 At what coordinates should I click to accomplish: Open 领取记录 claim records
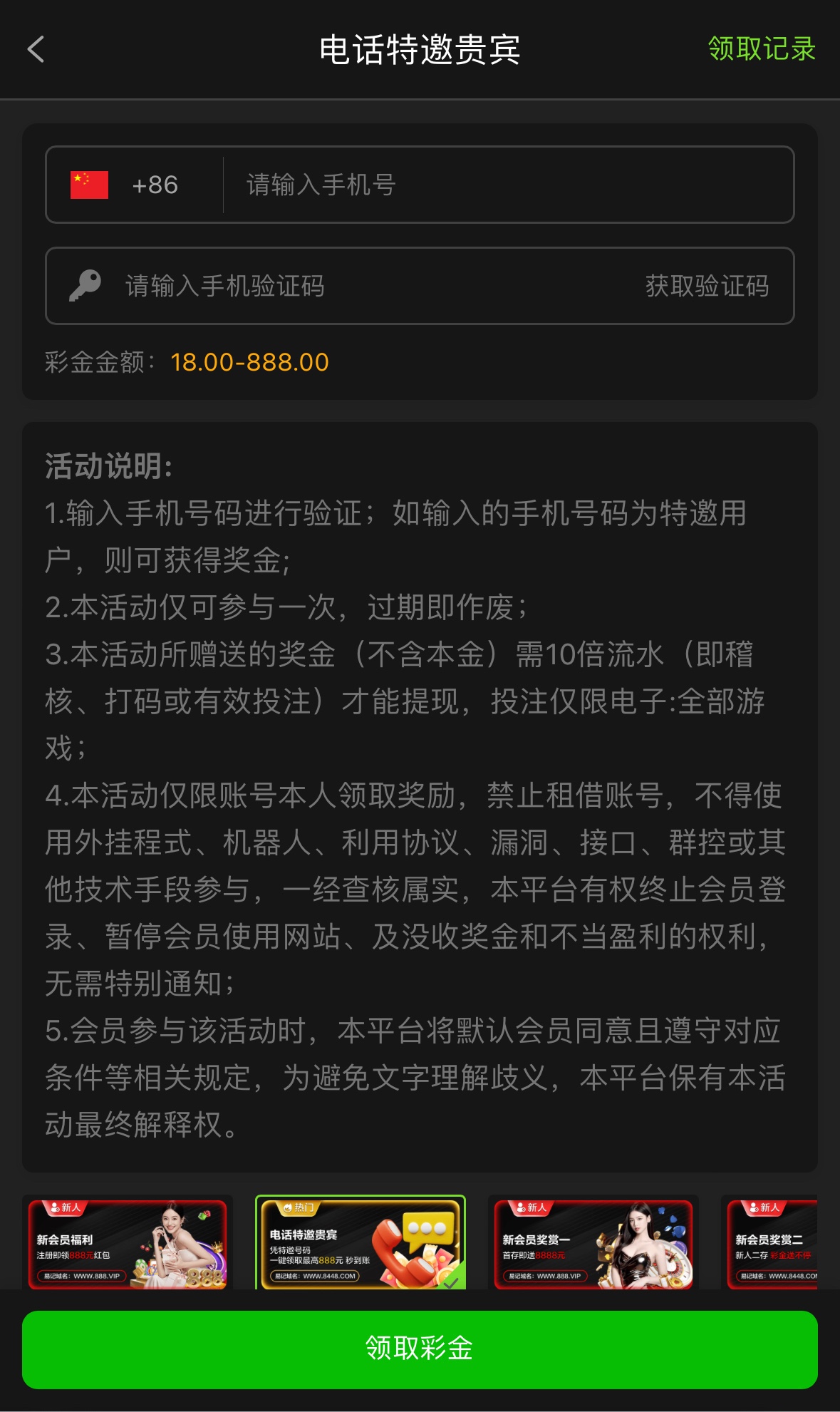click(762, 49)
